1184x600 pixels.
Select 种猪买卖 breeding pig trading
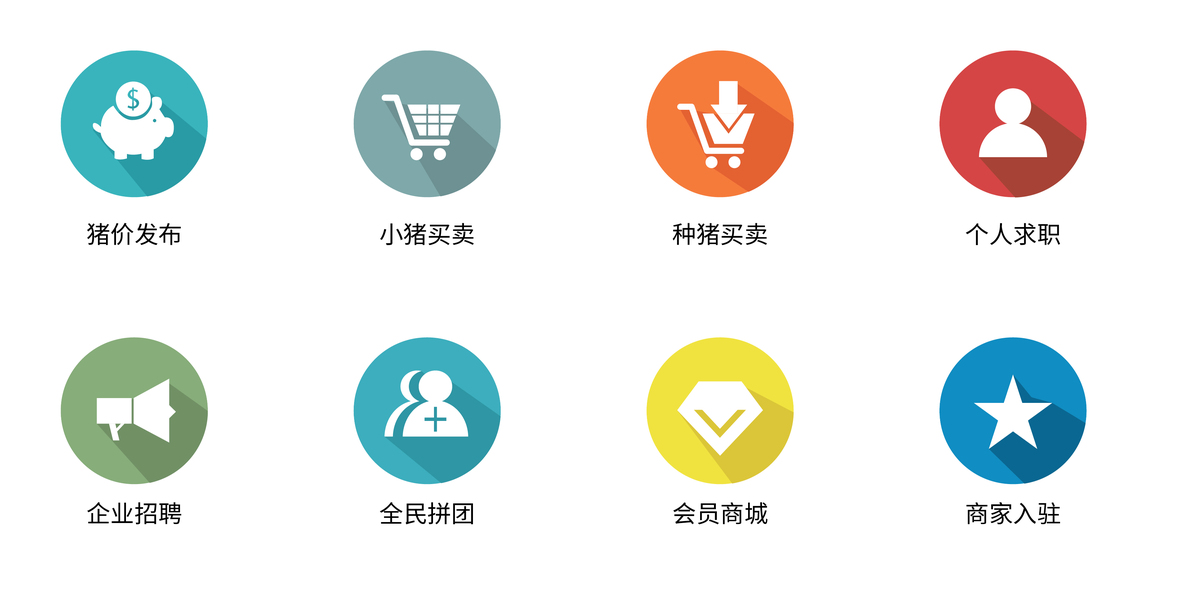pyautogui.click(x=720, y=124)
